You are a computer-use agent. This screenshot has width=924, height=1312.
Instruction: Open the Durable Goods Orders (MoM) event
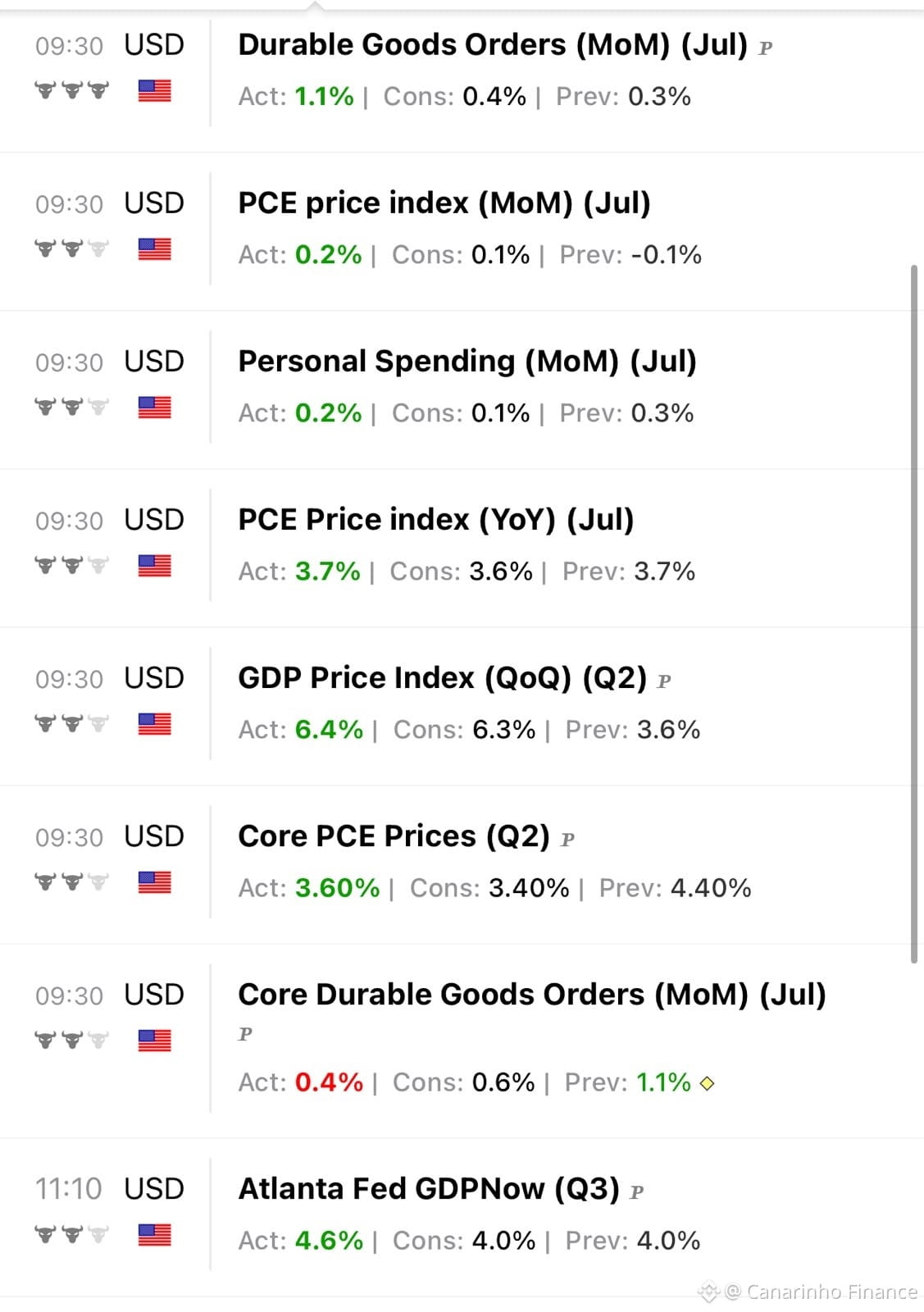(x=462, y=76)
